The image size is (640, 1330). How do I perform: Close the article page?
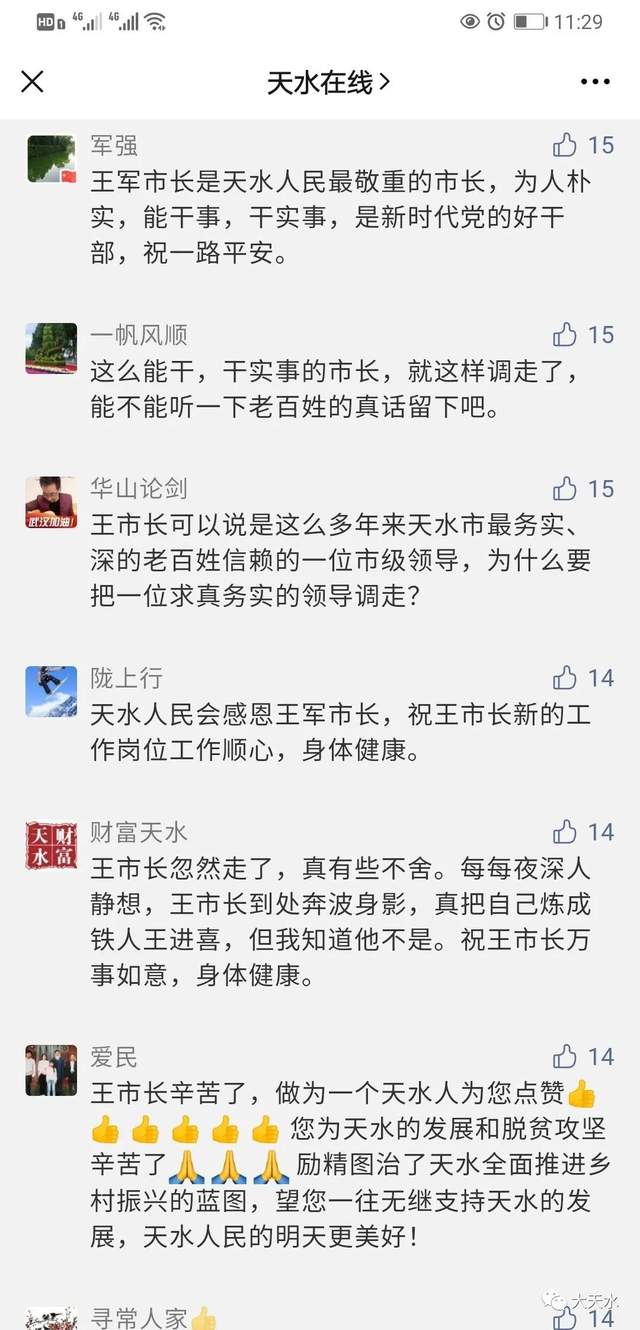32,82
